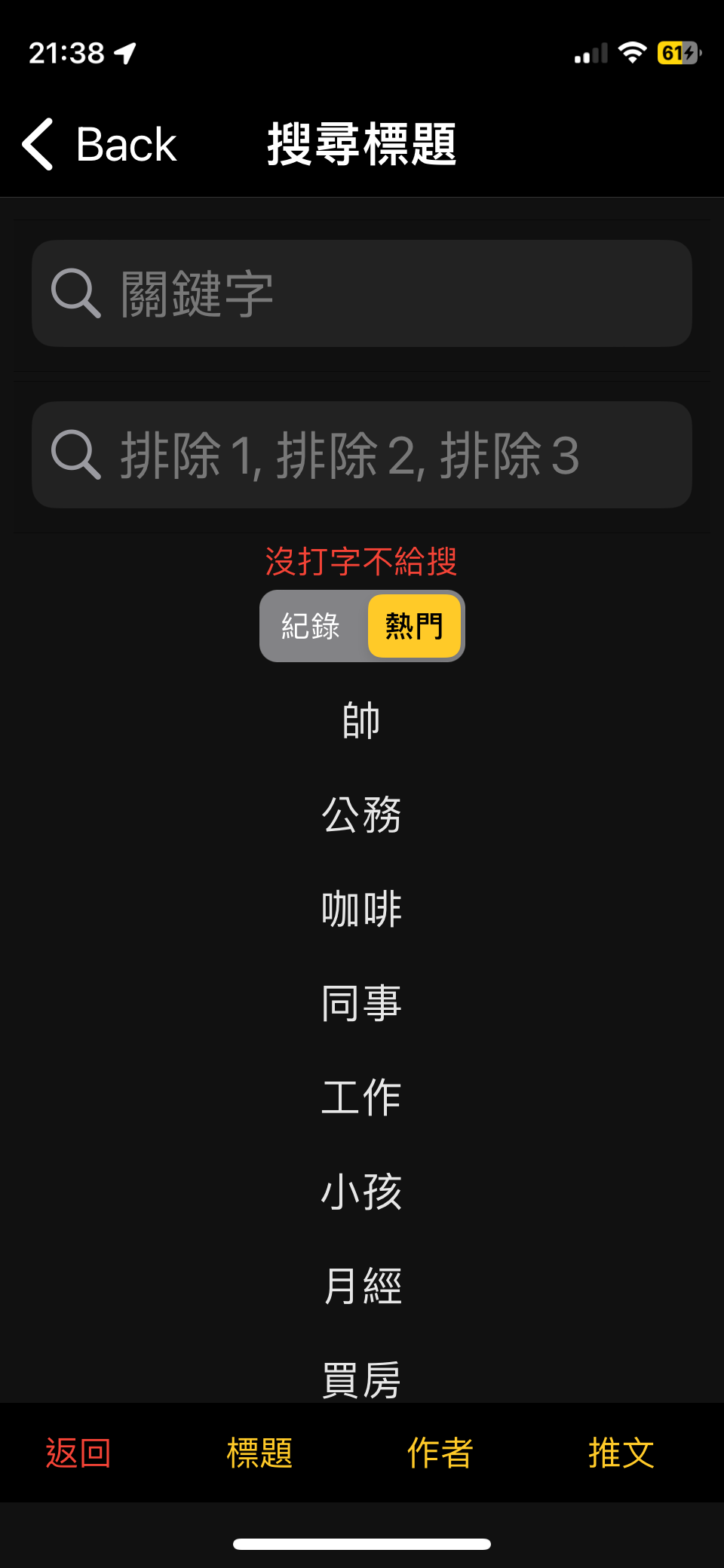The width and height of the screenshot is (724, 1568).
Task: Switch to 作者 author search
Action: click(440, 1453)
